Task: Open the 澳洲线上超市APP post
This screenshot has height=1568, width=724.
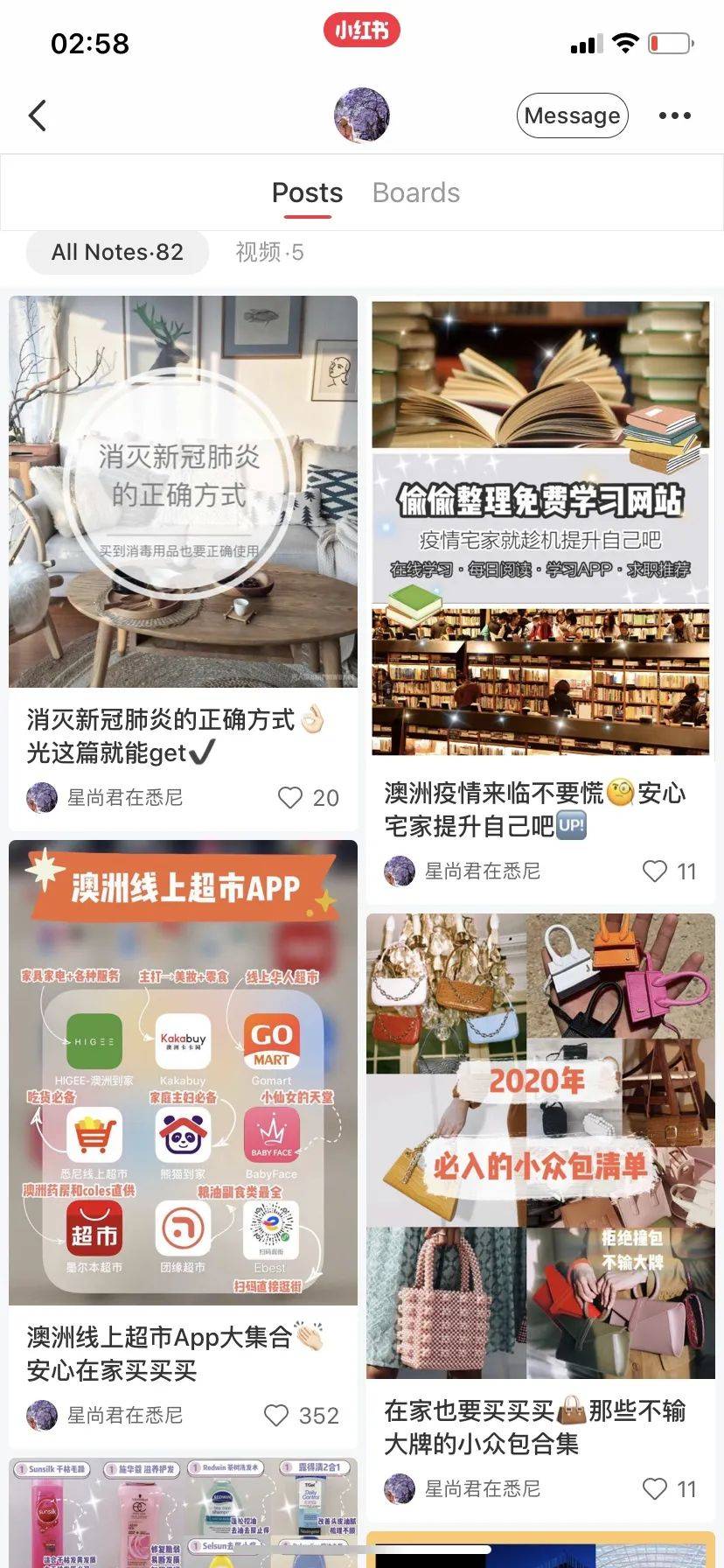Action: point(183,1073)
